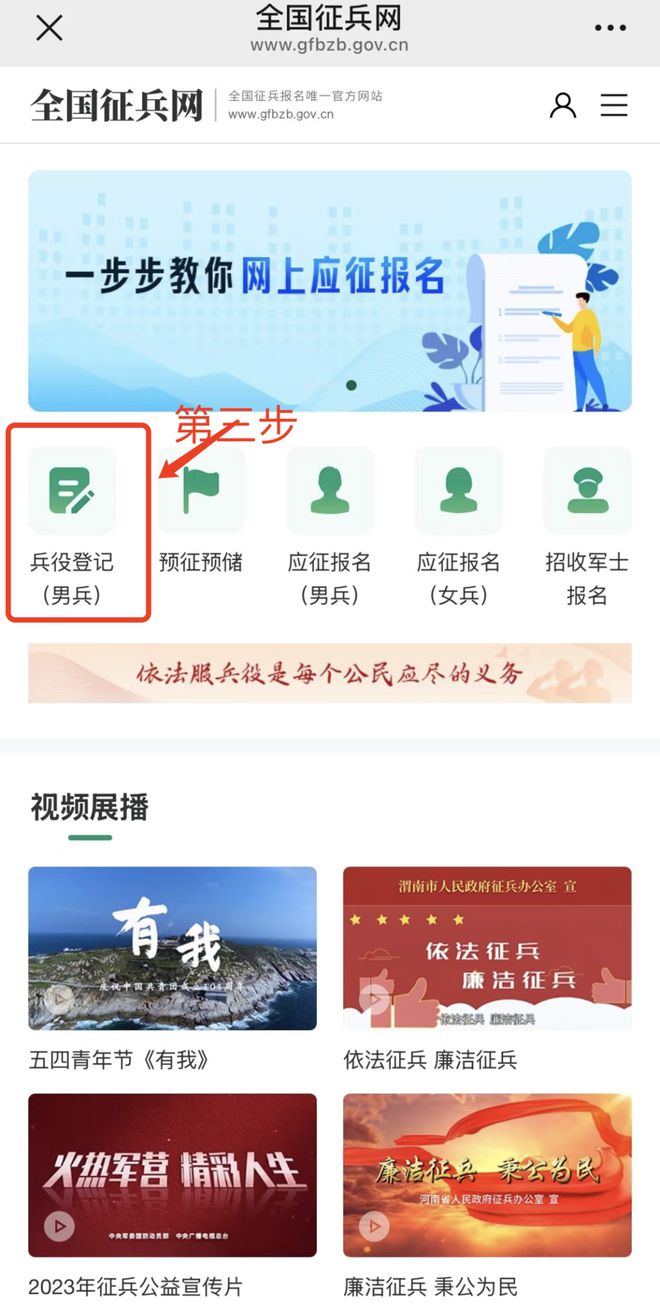This screenshot has height=1306, width=660.
Task: Select 兵役登记(男兵)
Action: coord(72,526)
